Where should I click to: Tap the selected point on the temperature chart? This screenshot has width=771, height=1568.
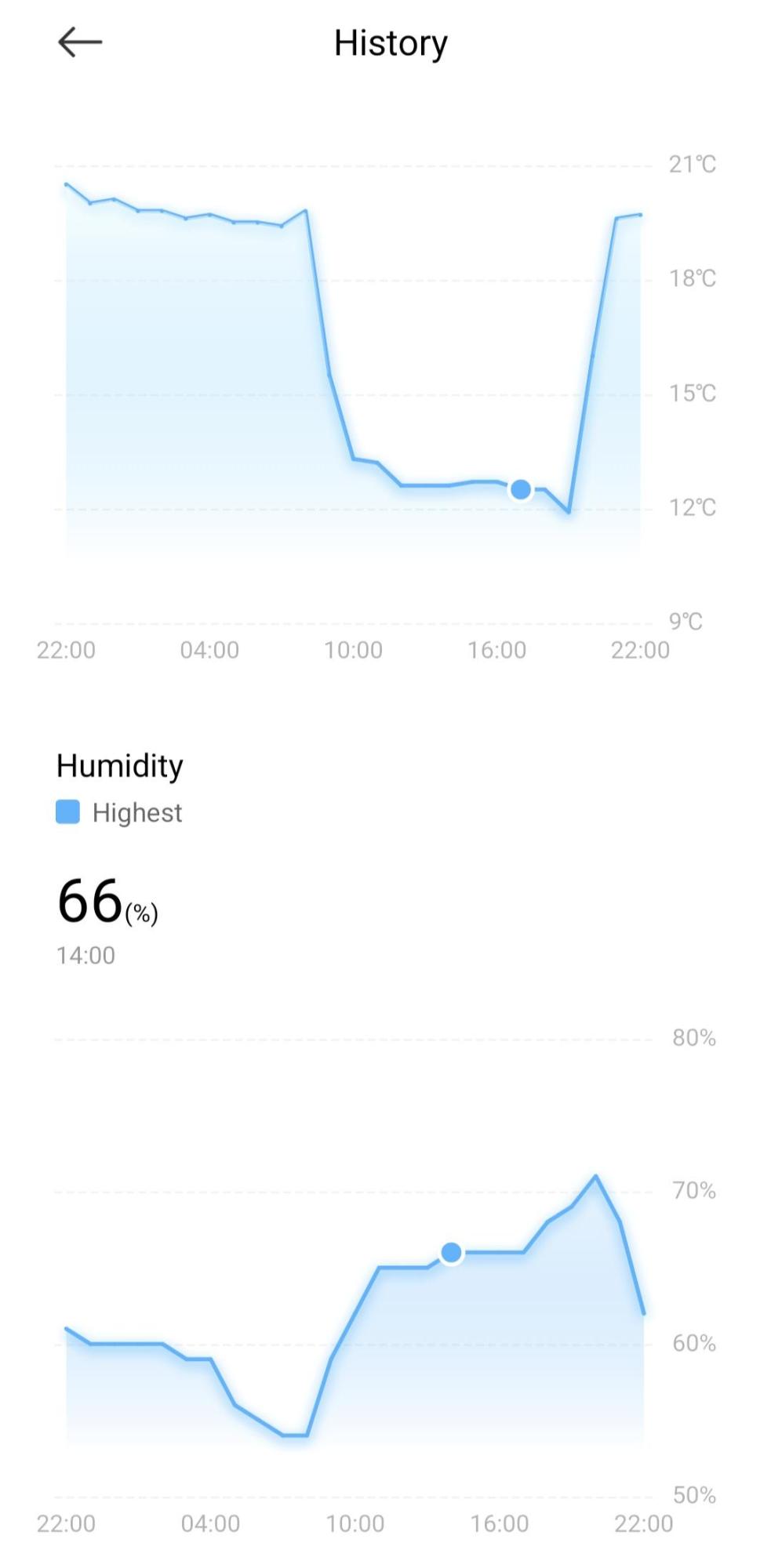point(520,490)
